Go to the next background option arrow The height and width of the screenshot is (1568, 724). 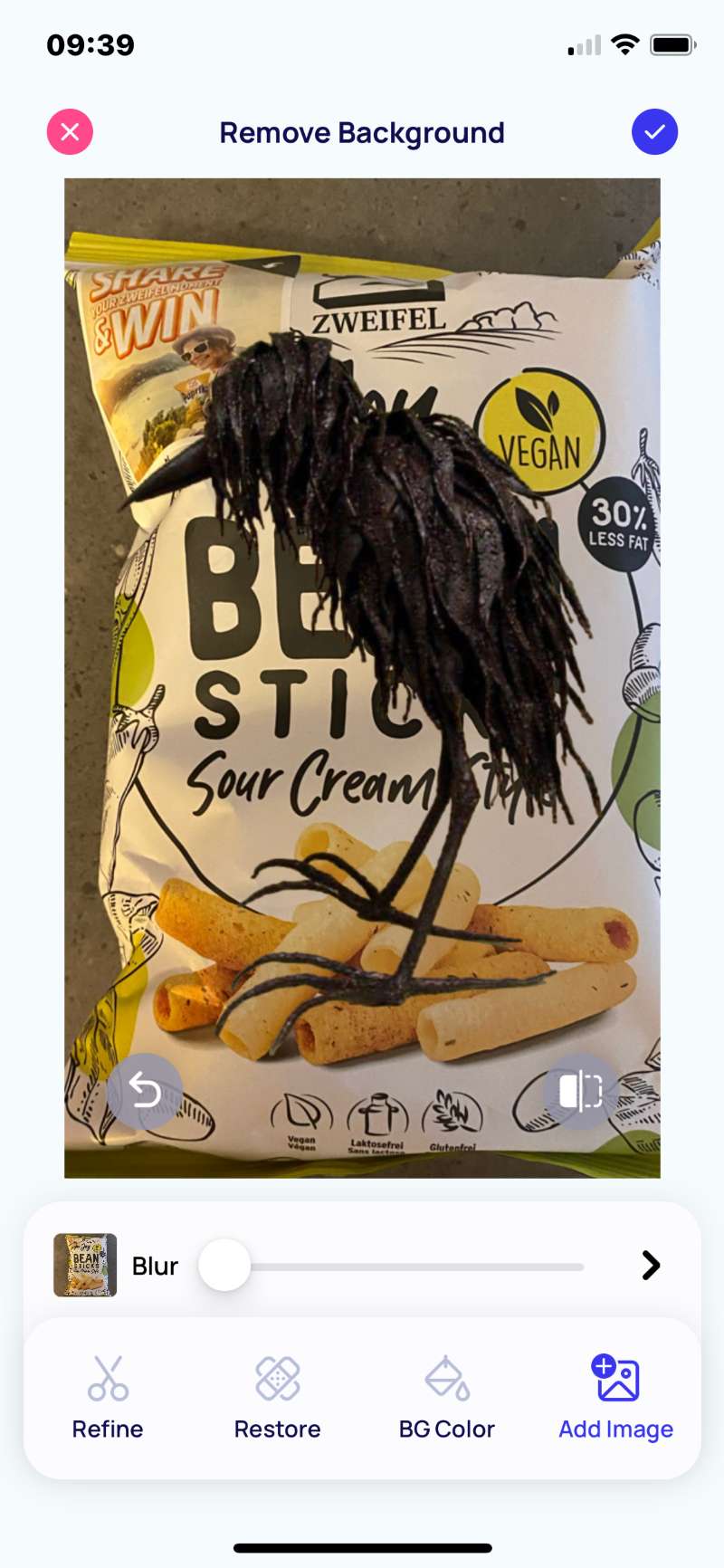pyautogui.click(x=651, y=1265)
